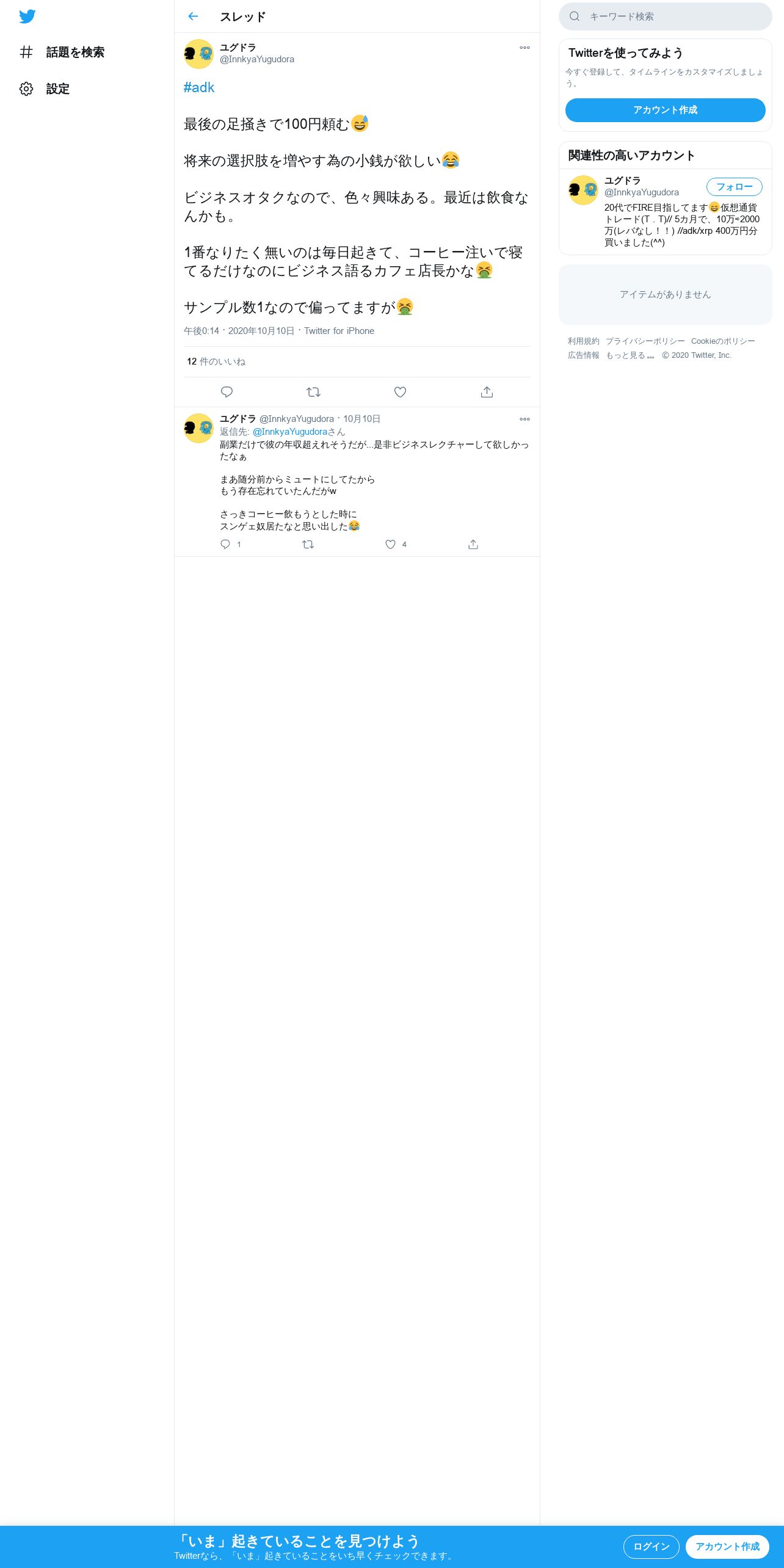Open more options on the reply tweet
The height and width of the screenshot is (1568, 784).
click(x=524, y=419)
